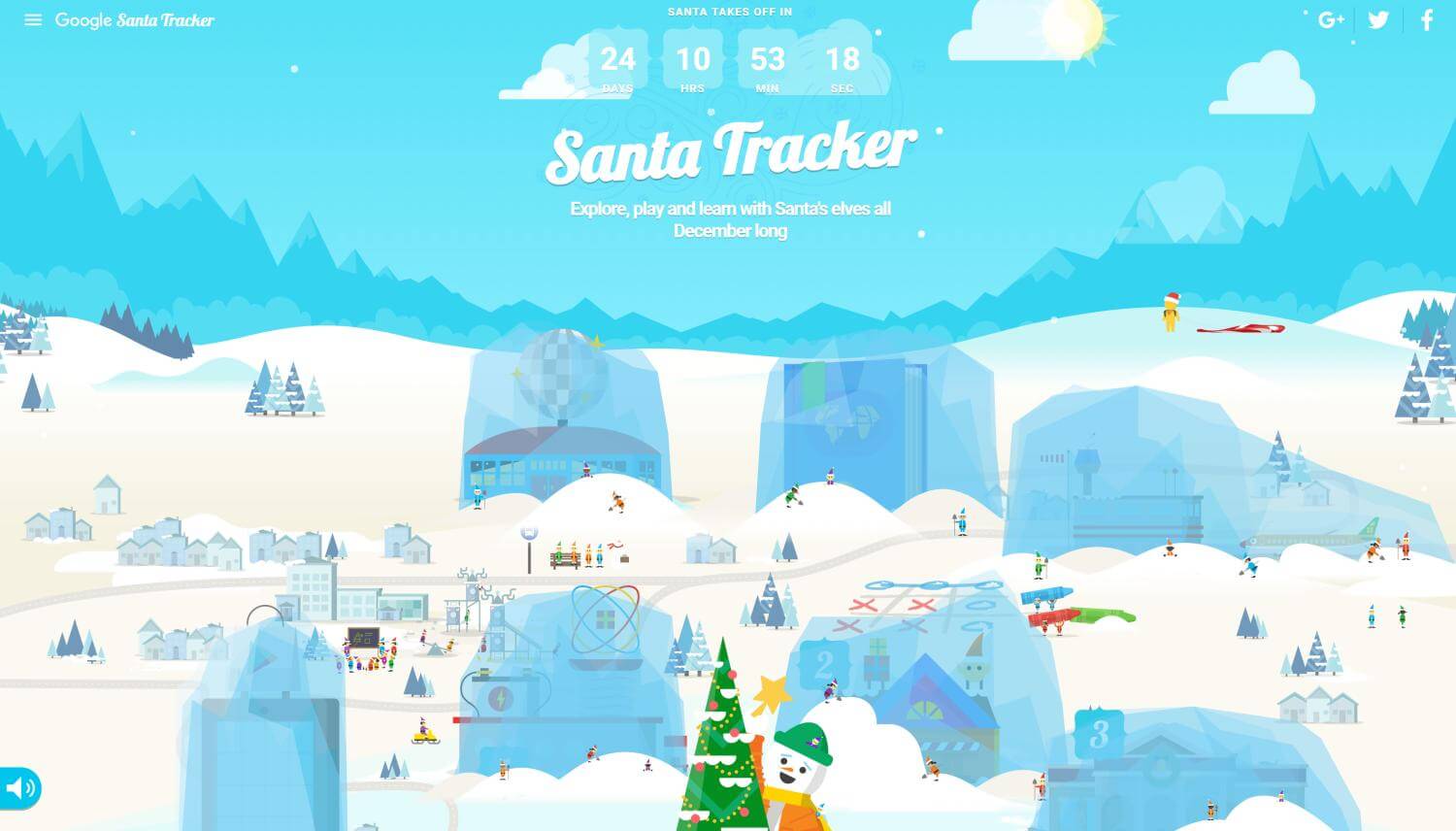Share on Google Plus
The width and height of the screenshot is (1456, 831).
(1331, 20)
